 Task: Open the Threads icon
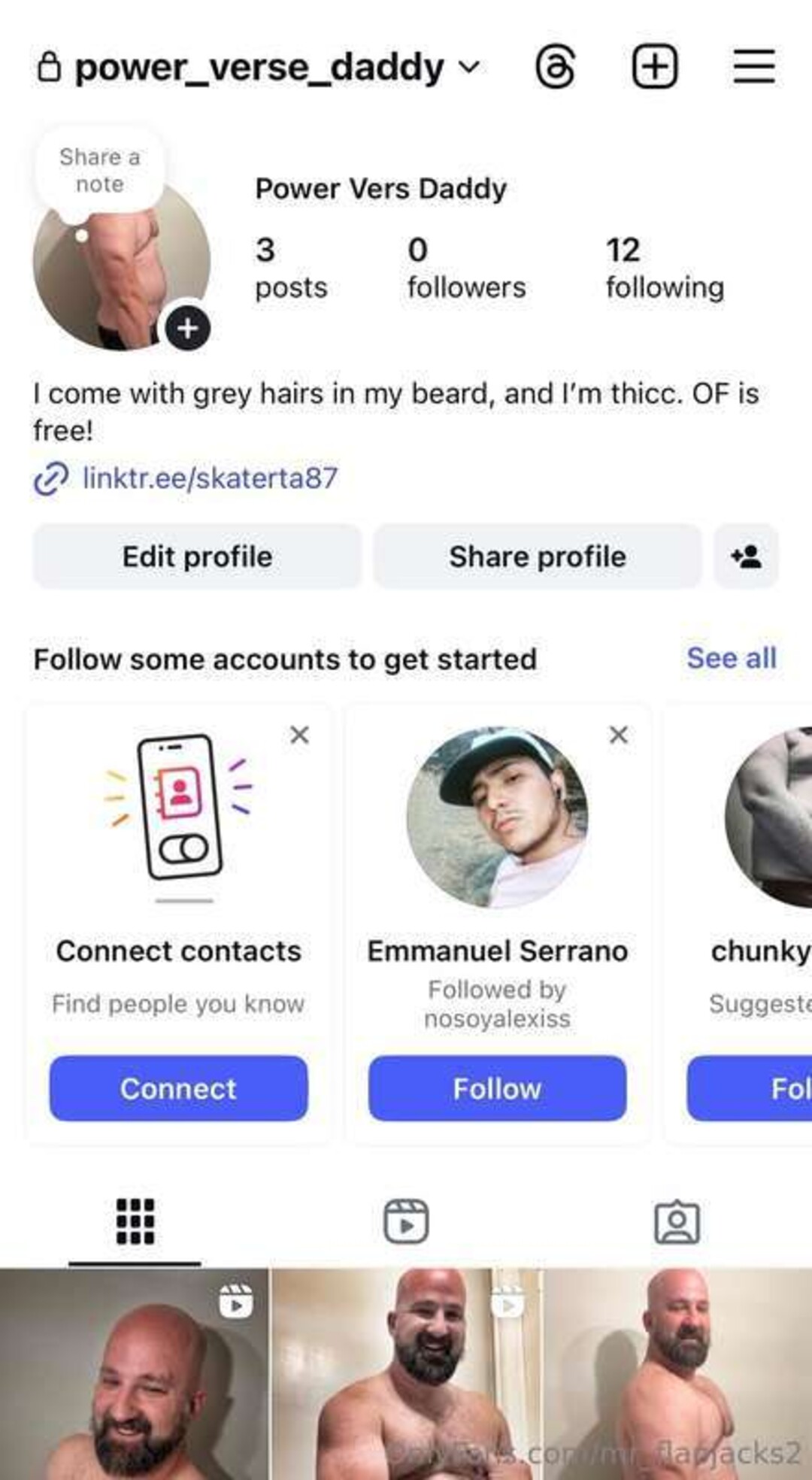click(x=556, y=67)
